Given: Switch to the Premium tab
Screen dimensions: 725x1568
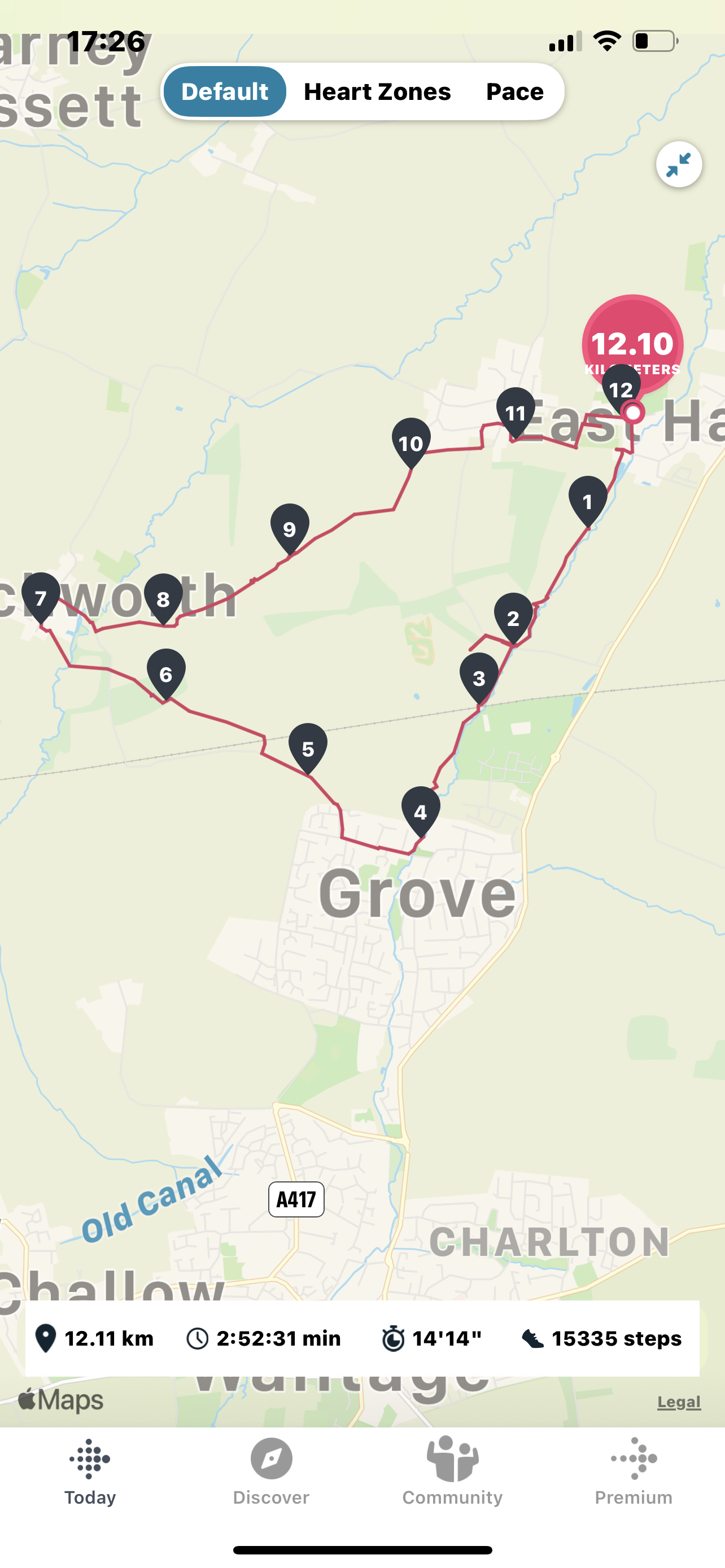Looking at the screenshot, I should pos(634,1470).
